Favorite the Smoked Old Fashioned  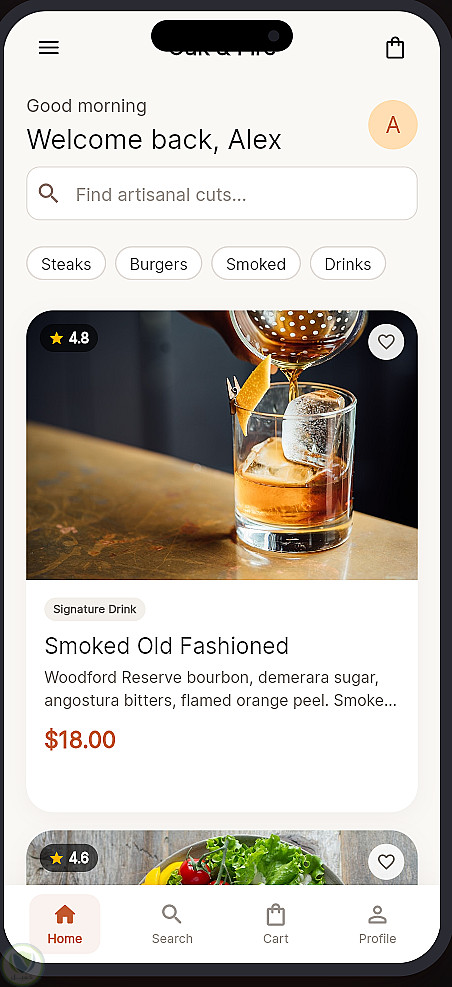tap(386, 342)
